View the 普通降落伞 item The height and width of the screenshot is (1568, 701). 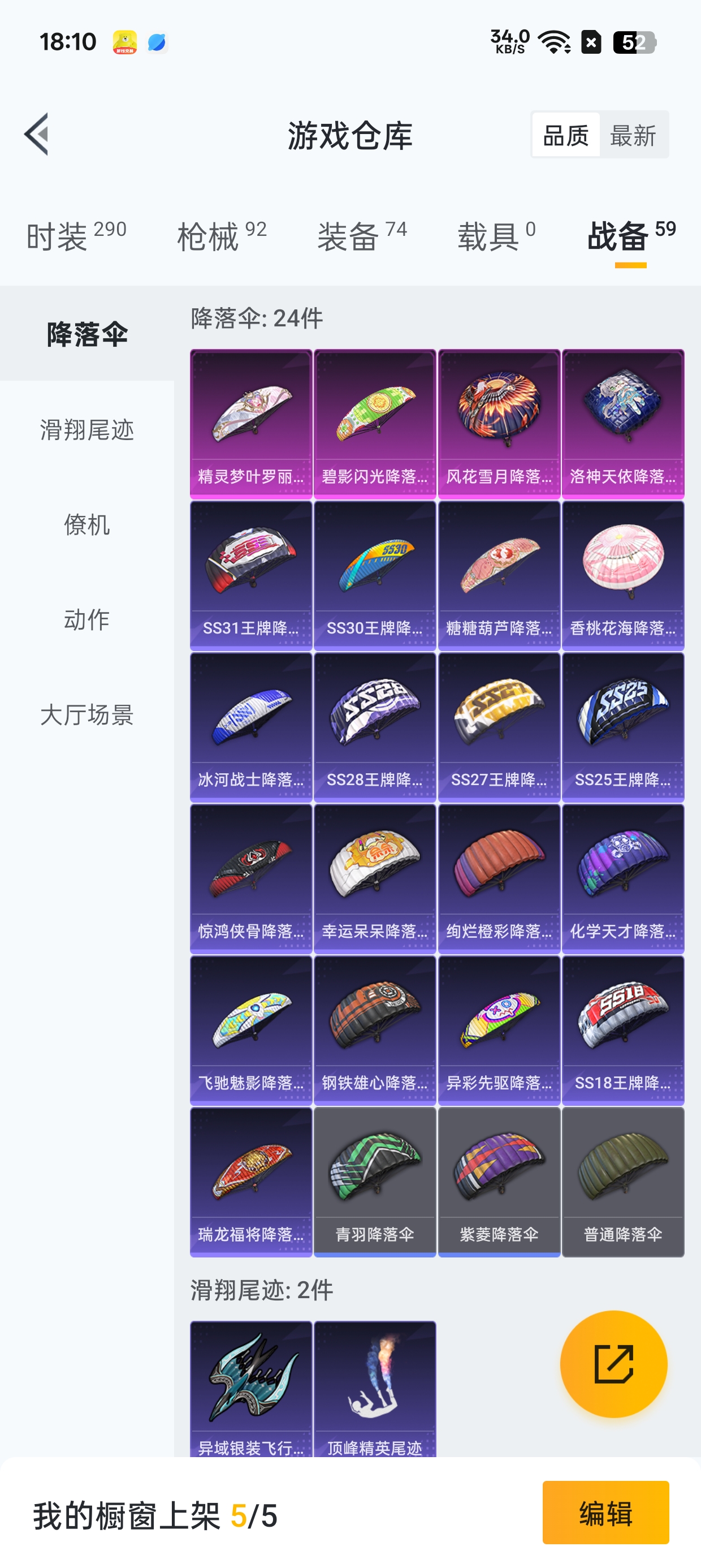point(623,1182)
